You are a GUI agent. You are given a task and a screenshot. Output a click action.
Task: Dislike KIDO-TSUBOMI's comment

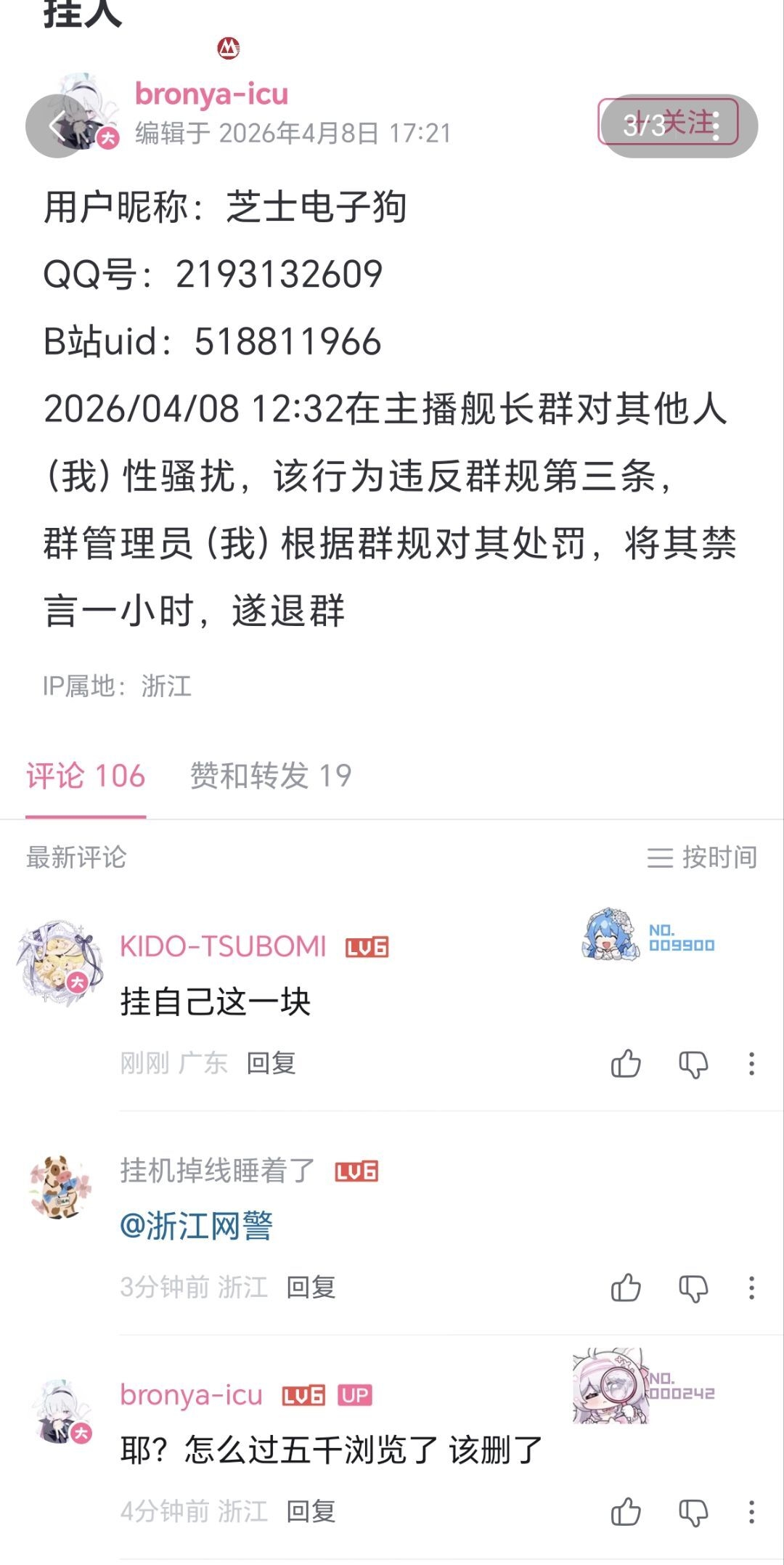693,1065
